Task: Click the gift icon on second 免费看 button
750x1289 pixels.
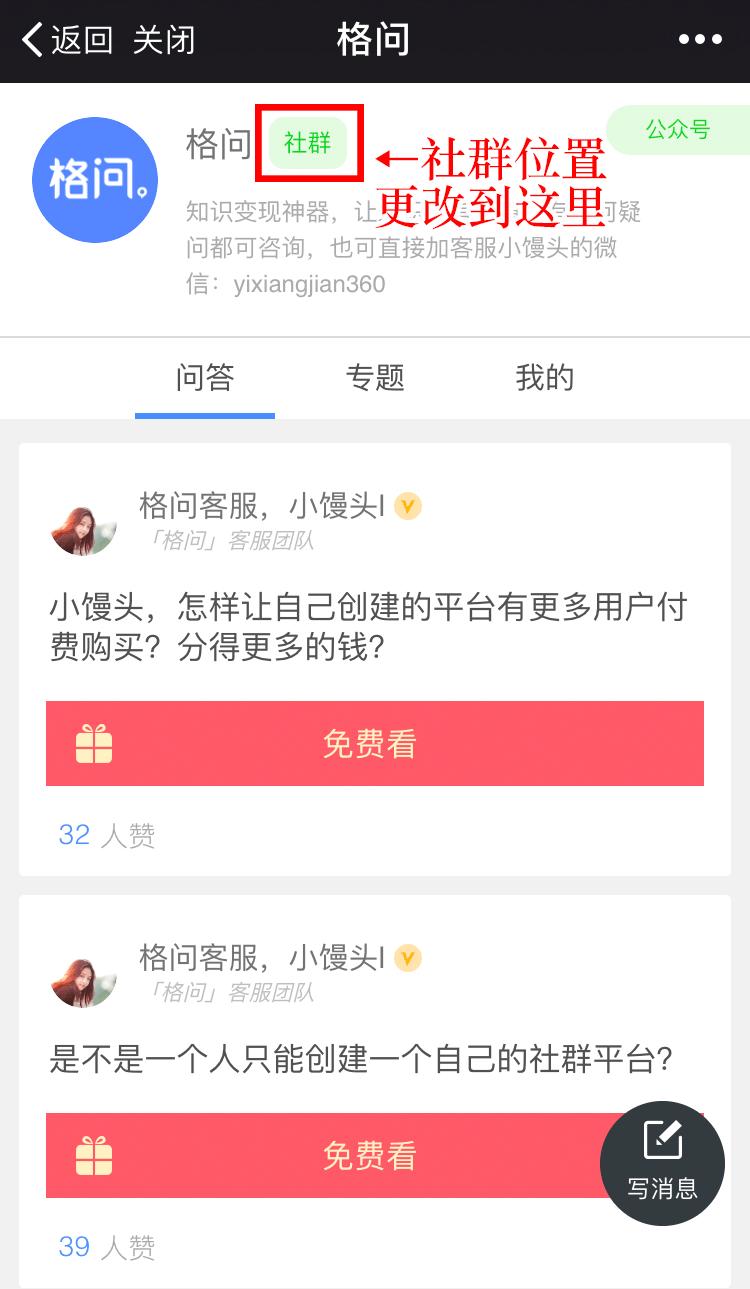Action: click(93, 1156)
